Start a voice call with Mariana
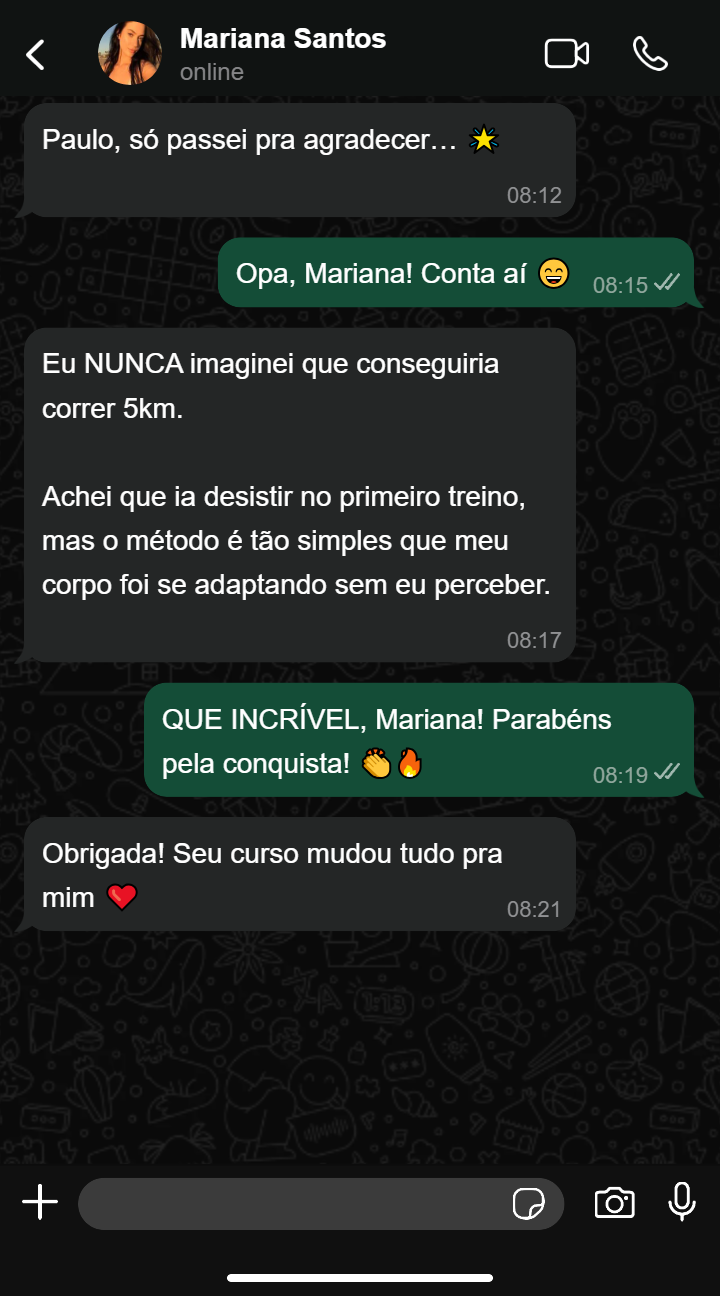The width and height of the screenshot is (720, 1296). point(650,54)
